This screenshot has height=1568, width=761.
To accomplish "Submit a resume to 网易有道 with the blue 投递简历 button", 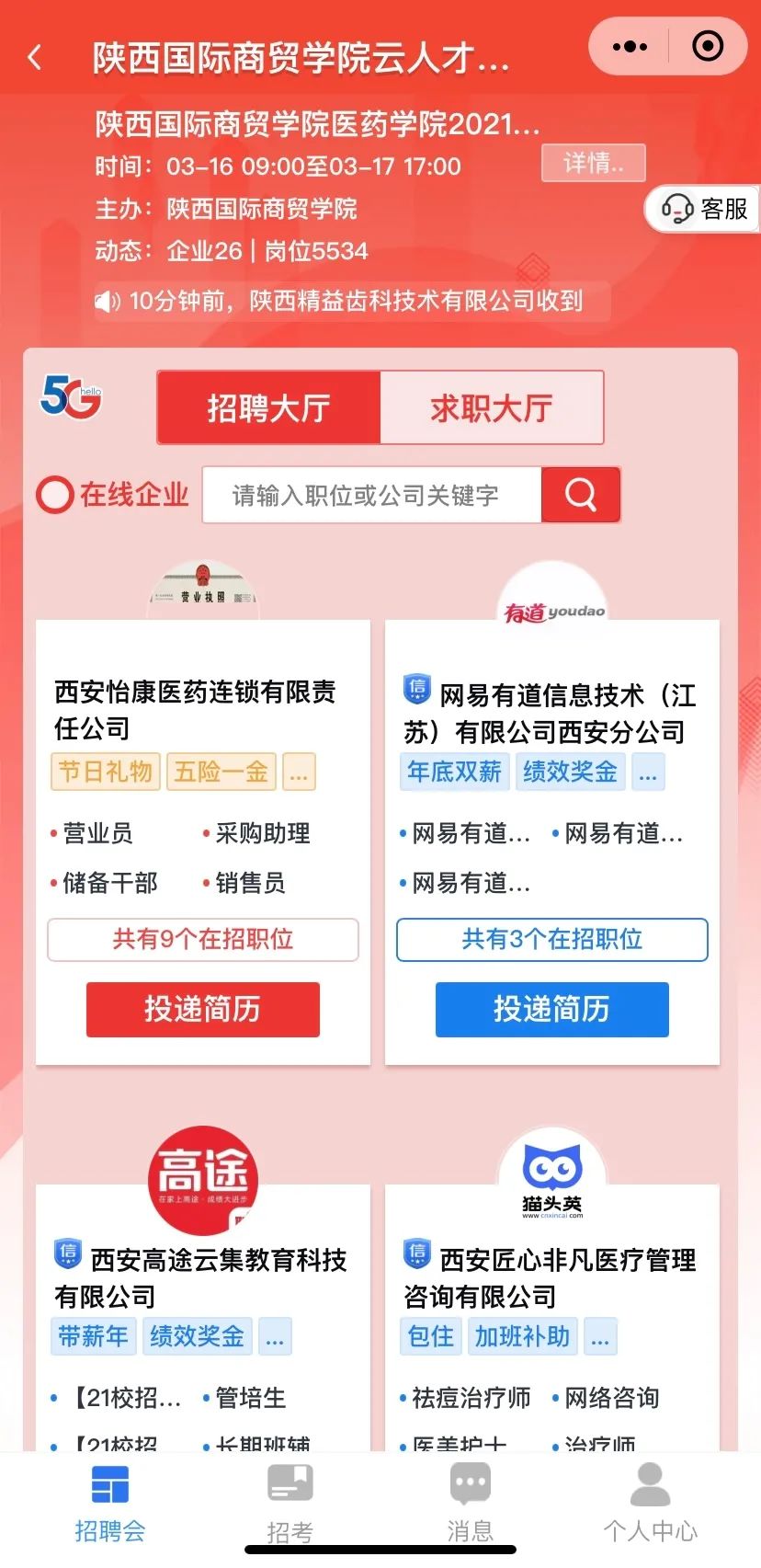I will coord(551,1009).
